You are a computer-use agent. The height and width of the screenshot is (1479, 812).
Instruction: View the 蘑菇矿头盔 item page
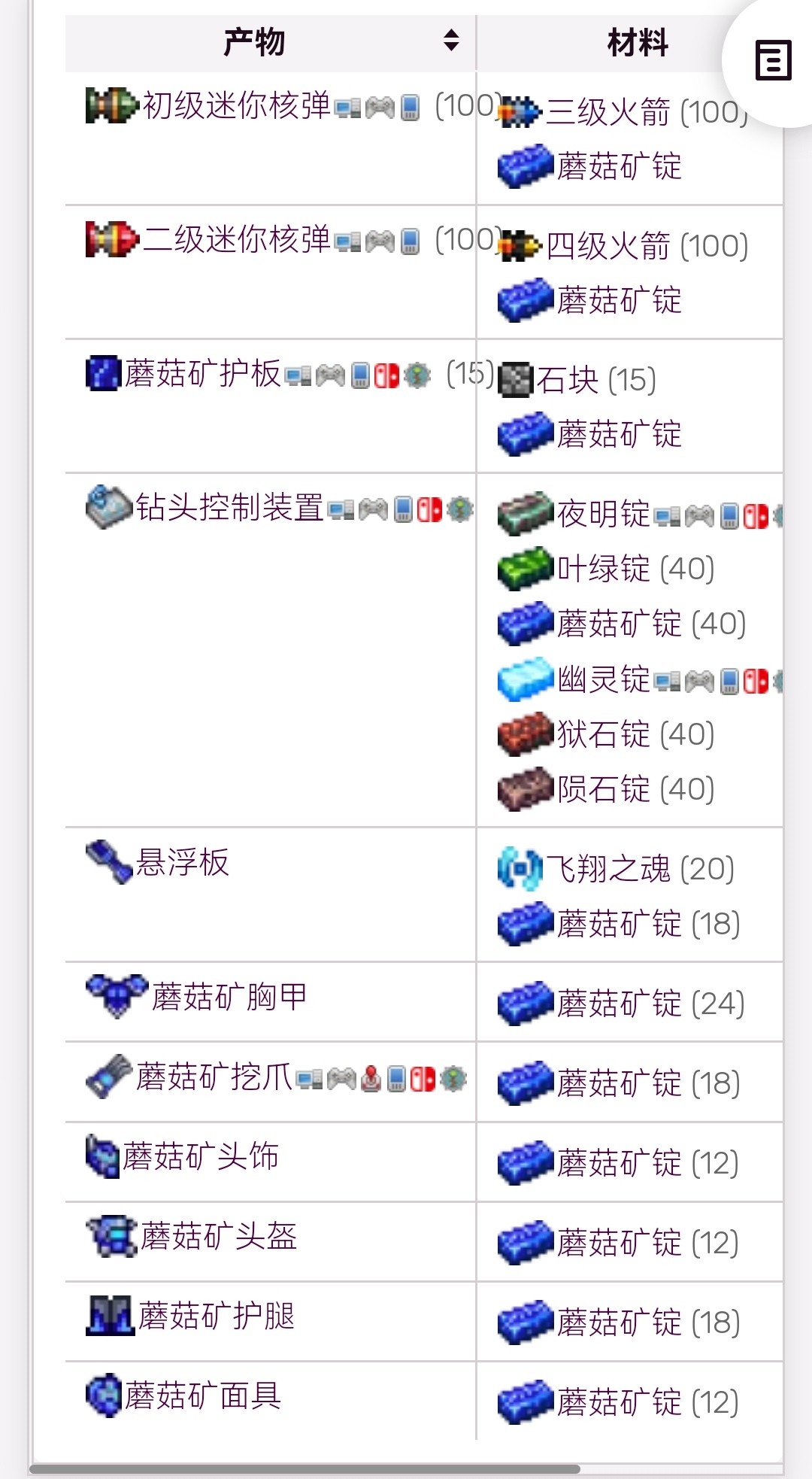coord(218,1237)
